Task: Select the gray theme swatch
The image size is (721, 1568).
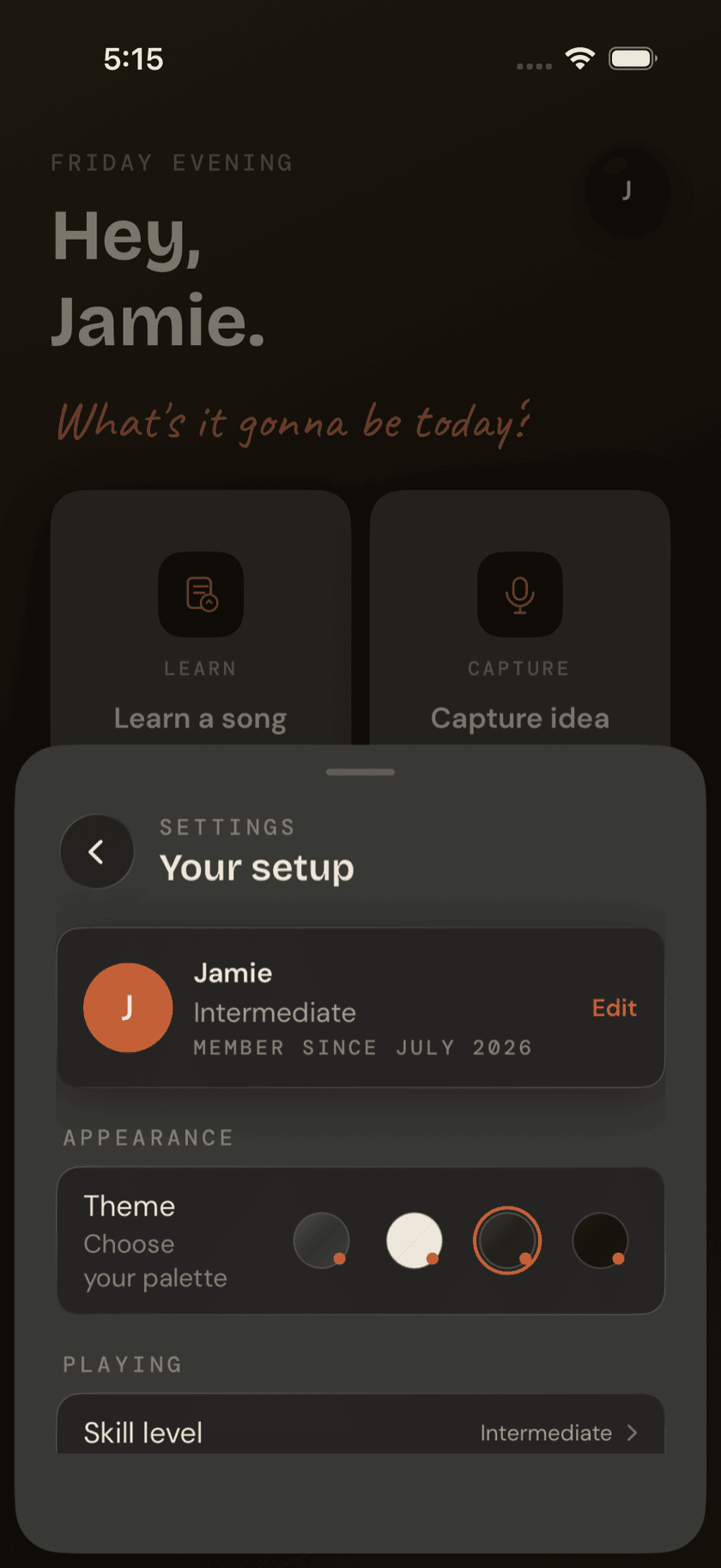Action: (322, 1241)
